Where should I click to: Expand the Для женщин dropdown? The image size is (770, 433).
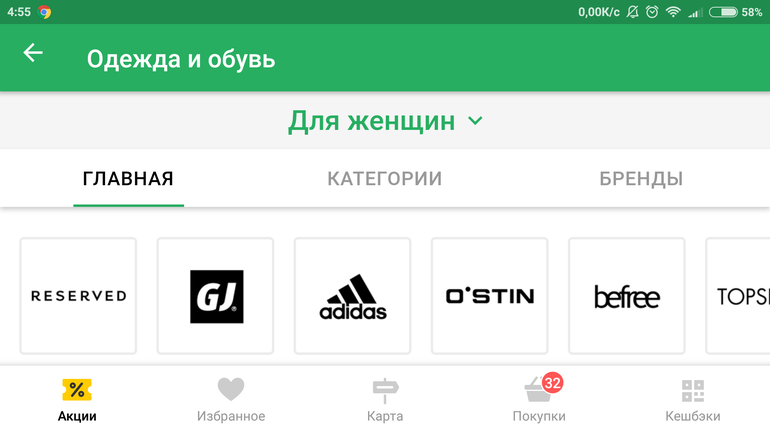coord(385,121)
